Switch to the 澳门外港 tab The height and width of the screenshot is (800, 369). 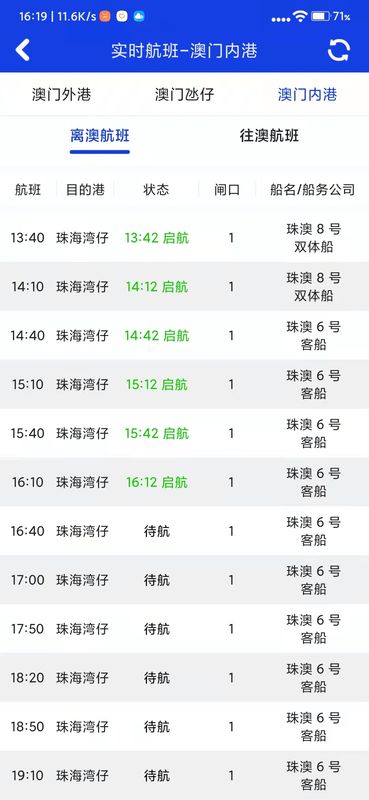pyautogui.click(x=61, y=94)
